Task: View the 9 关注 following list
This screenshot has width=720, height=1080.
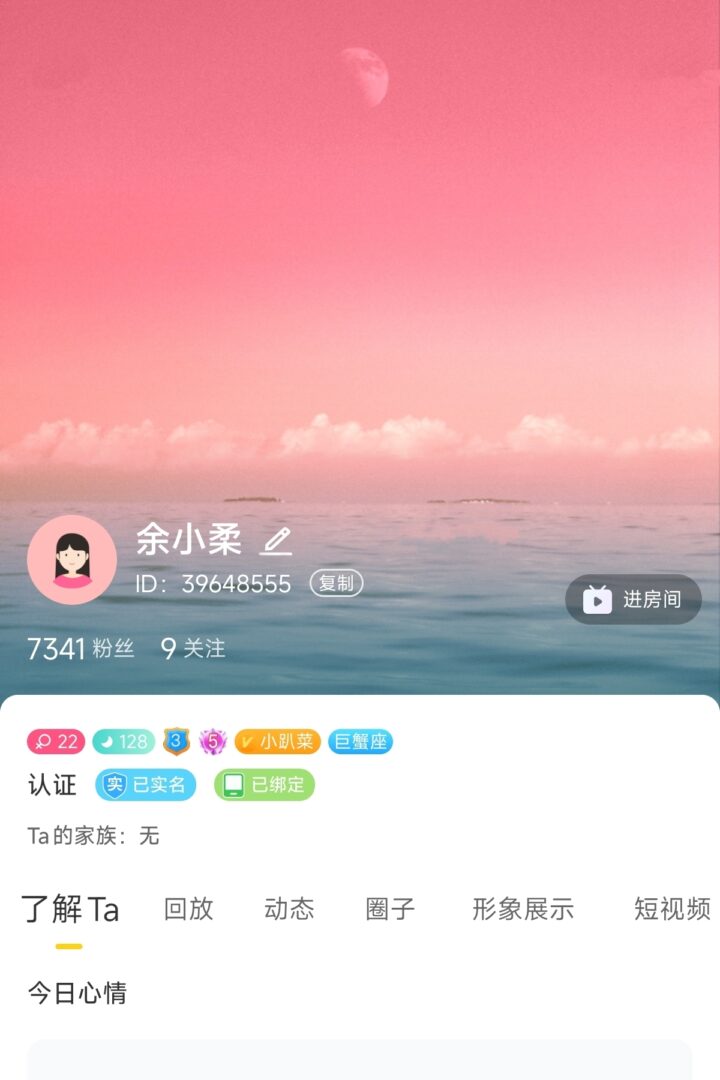Action: (x=193, y=649)
